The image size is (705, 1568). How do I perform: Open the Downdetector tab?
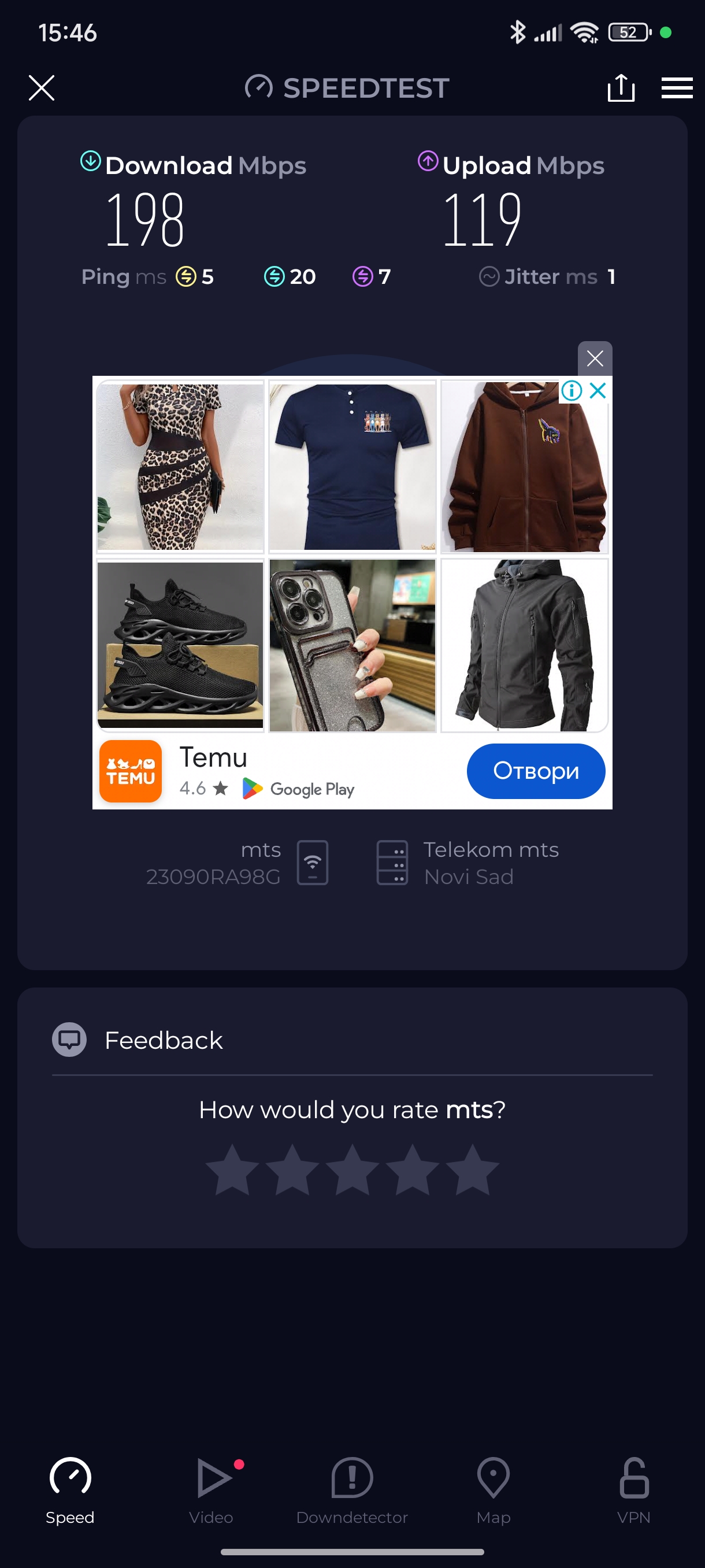pyautogui.click(x=351, y=1489)
